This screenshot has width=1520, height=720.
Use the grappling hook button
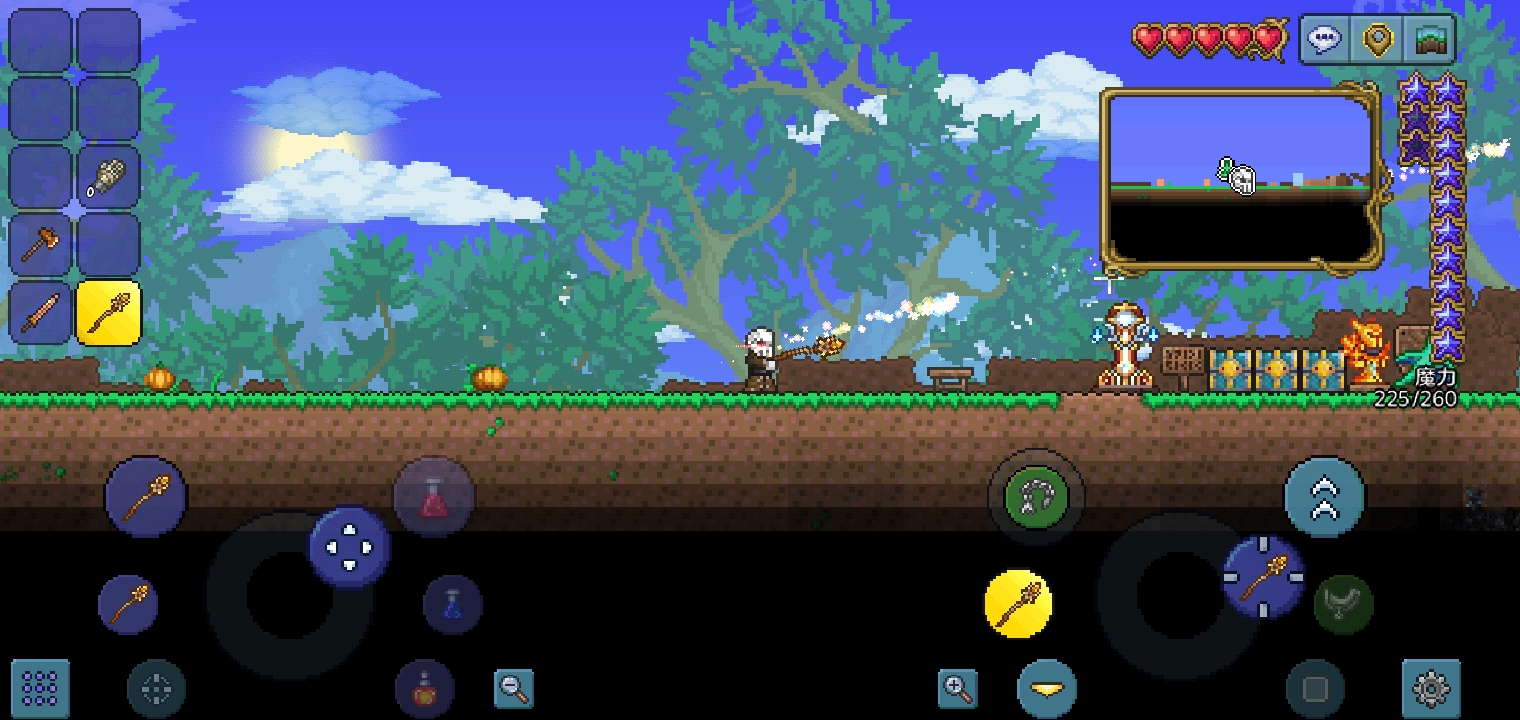point(1035,497)
